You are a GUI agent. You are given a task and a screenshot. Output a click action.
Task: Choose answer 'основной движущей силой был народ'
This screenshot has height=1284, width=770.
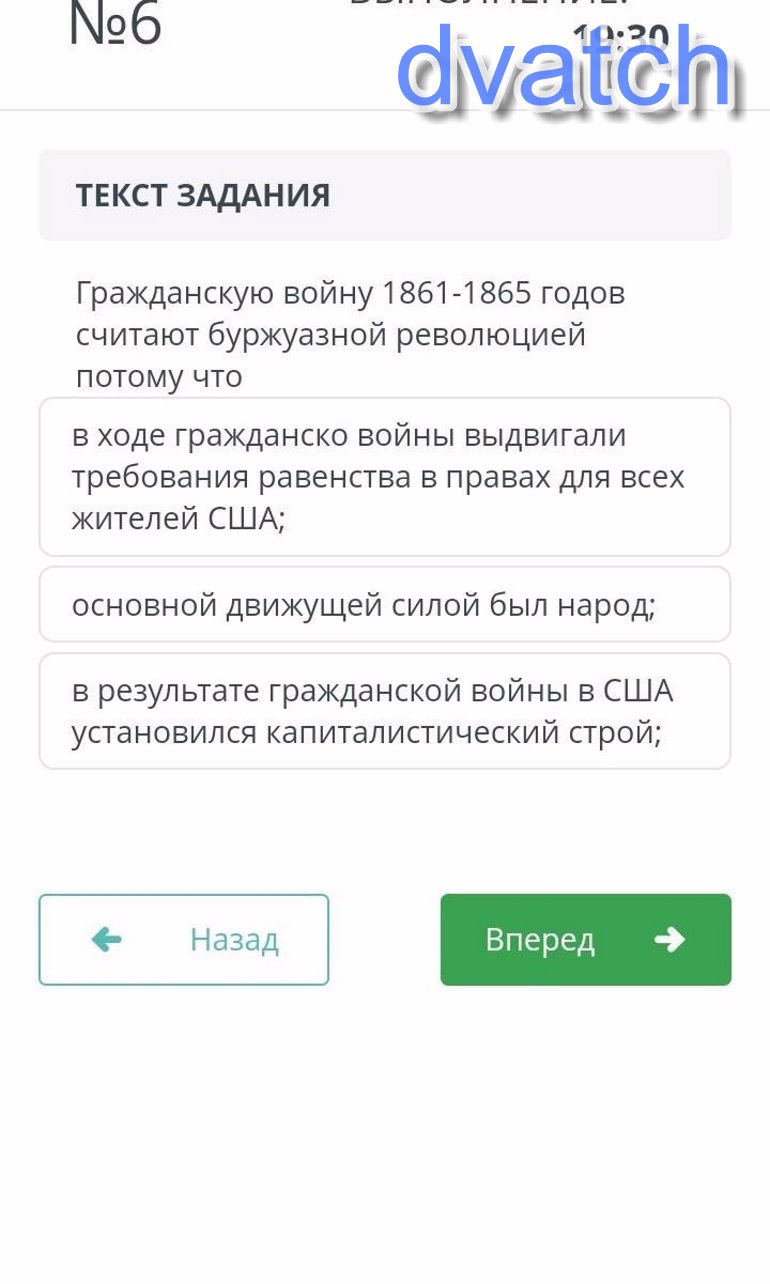click(x=384, y=605)
